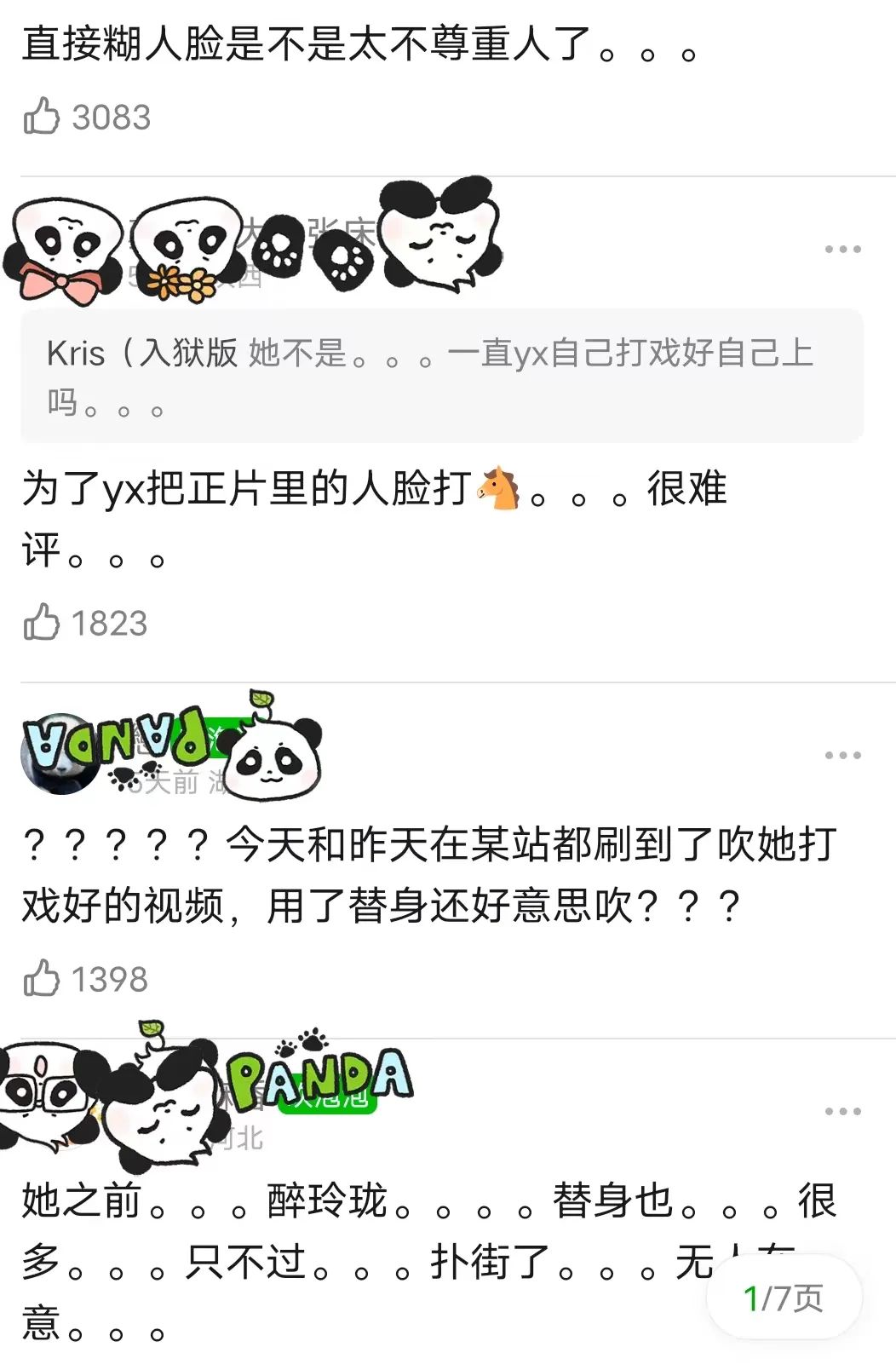The image size is (896, 1370).
Task: Like the comment with 1823 likes
Action: (x=41, y=623)
